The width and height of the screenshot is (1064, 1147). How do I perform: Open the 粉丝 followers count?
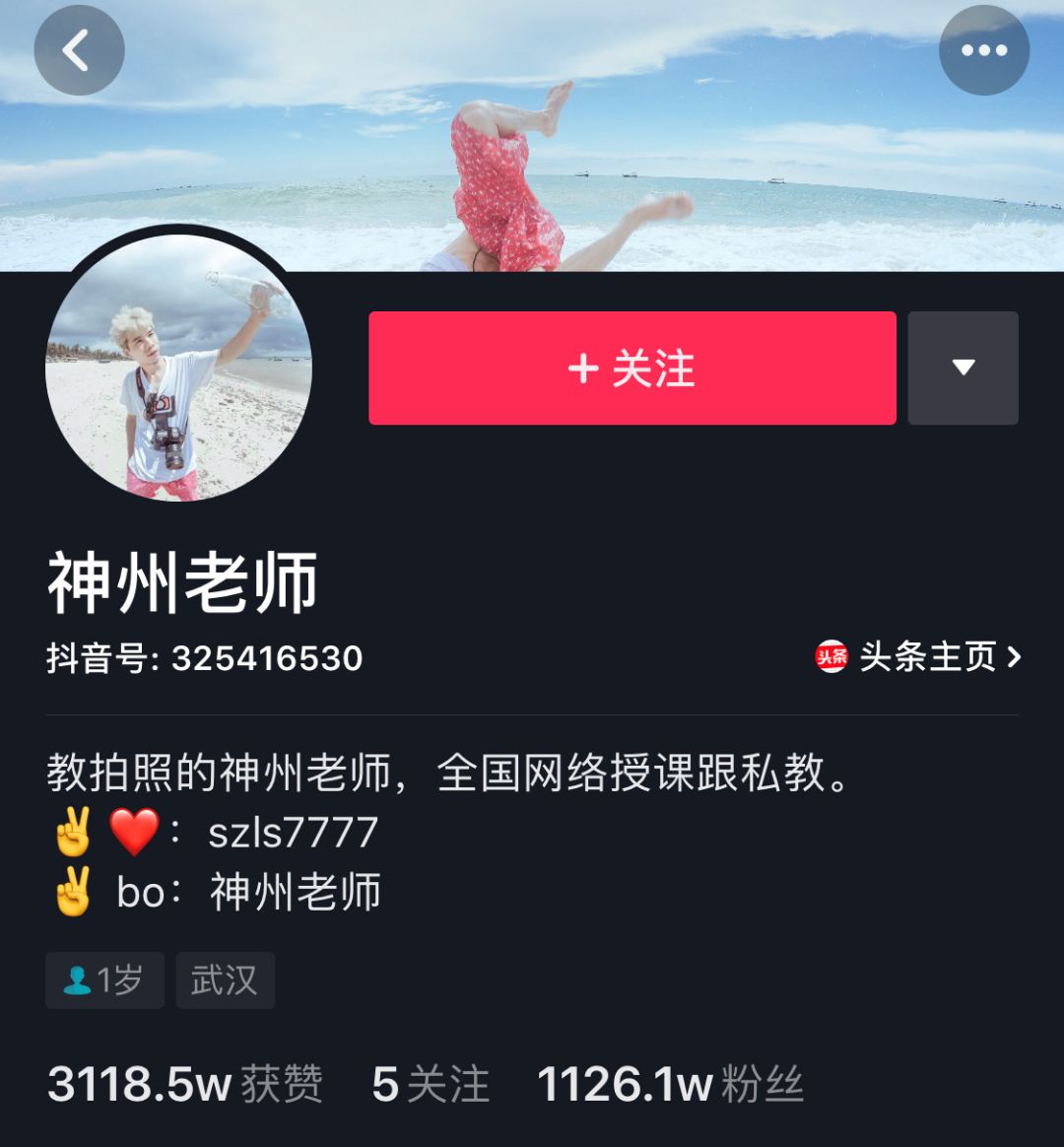(673, 1087)
